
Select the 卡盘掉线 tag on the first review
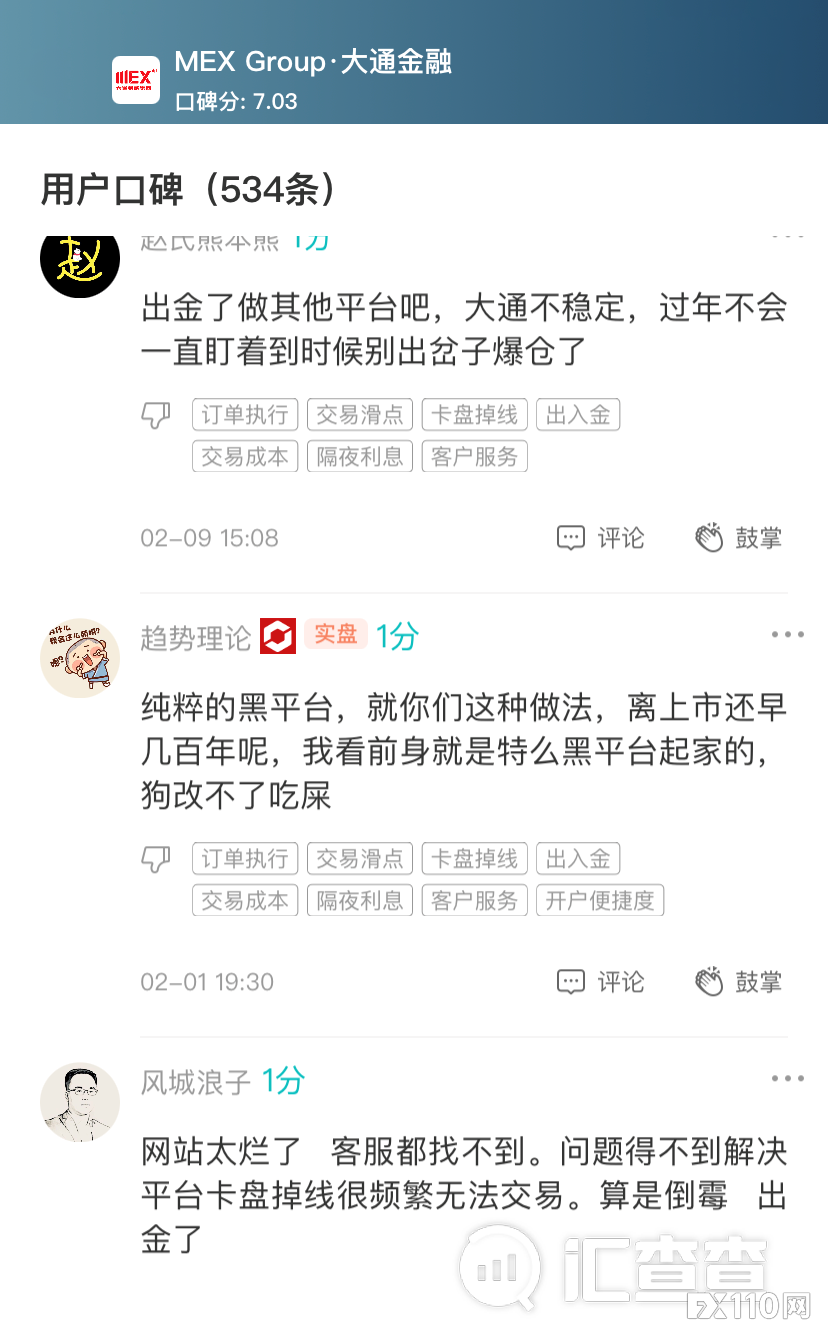474,414
